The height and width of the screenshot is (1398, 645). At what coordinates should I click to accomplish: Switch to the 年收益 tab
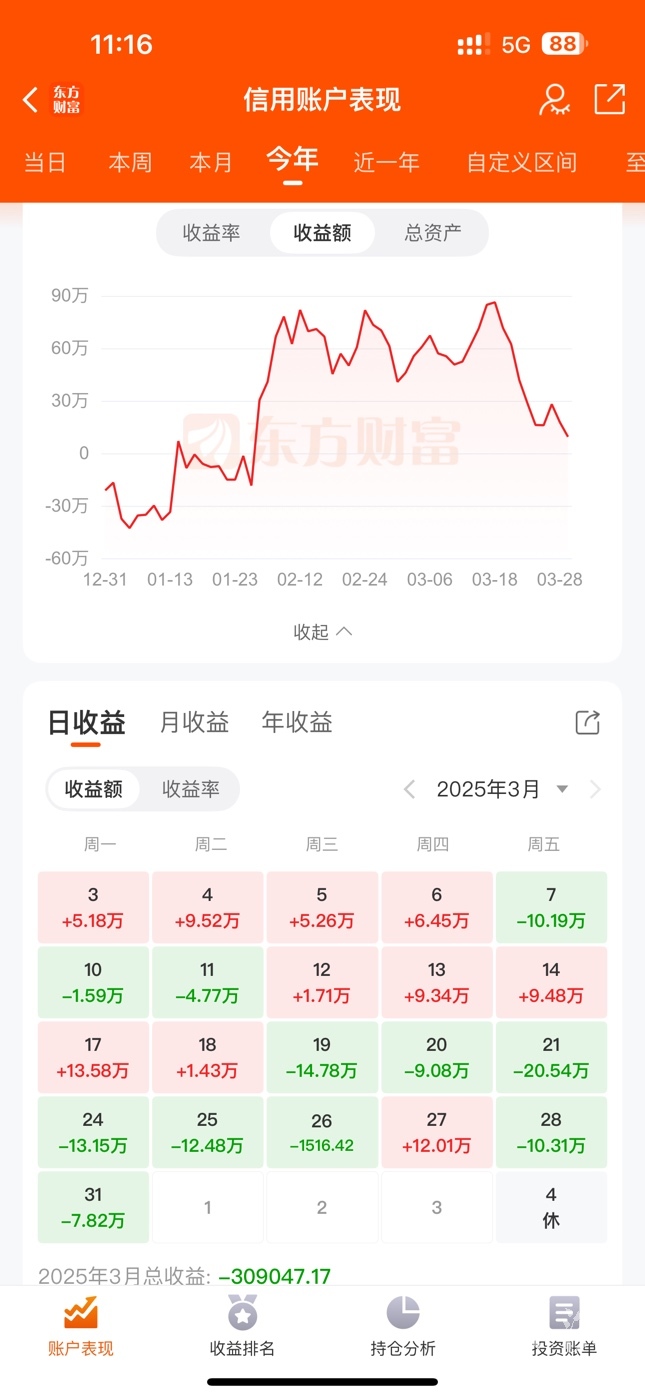[x=297, y=722]
